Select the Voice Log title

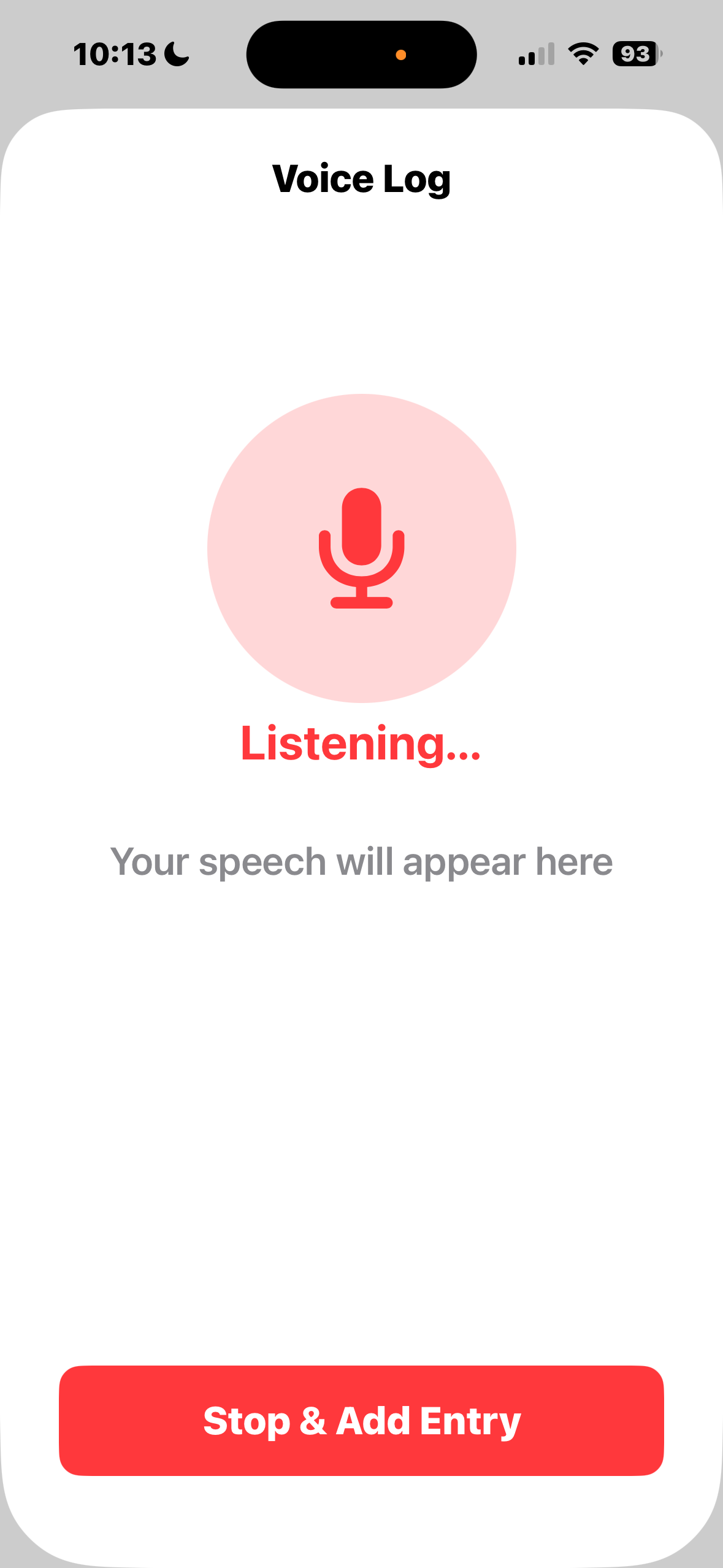click(361, 179)
